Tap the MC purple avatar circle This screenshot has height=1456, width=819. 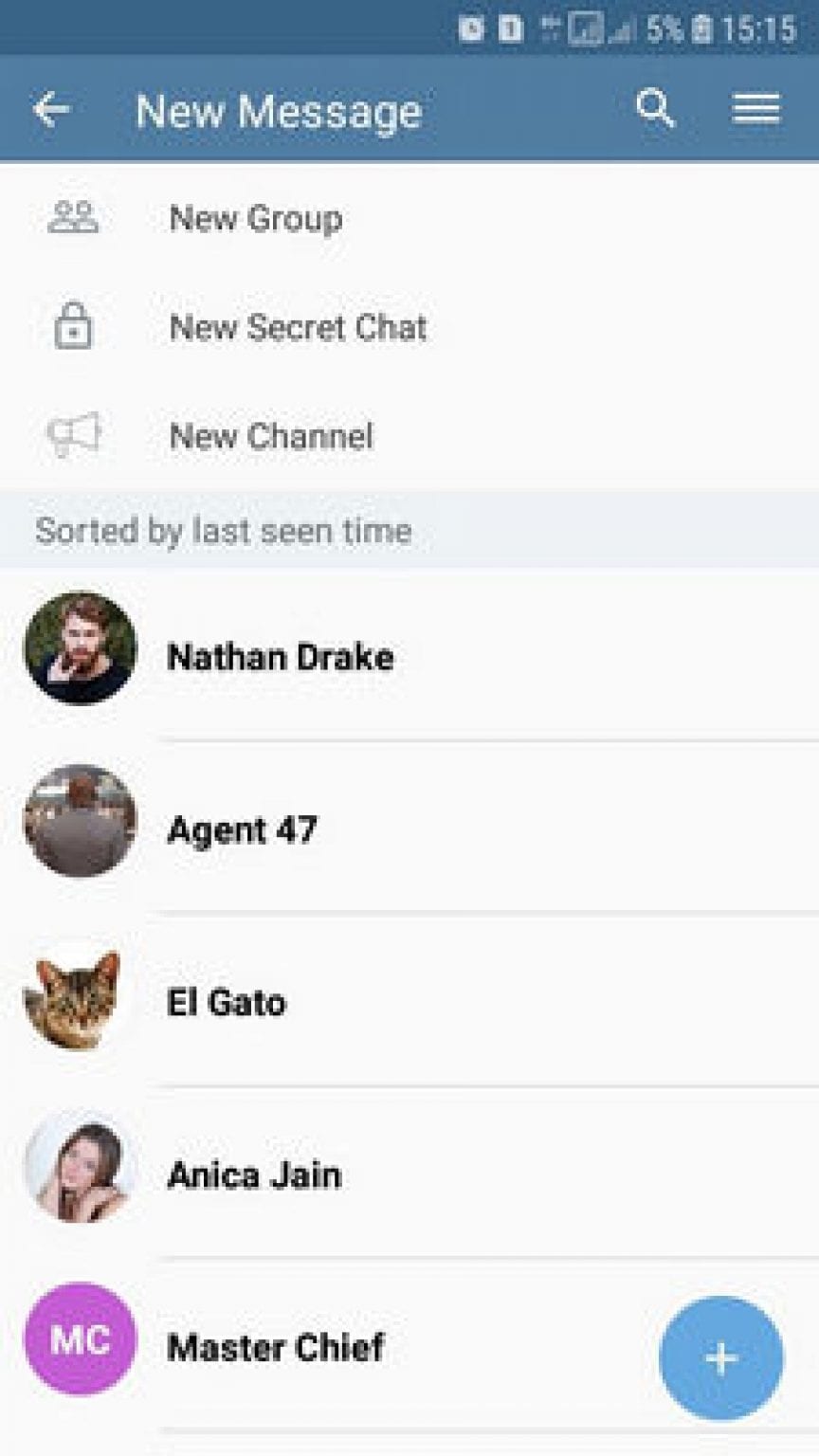pos(80,1340)
